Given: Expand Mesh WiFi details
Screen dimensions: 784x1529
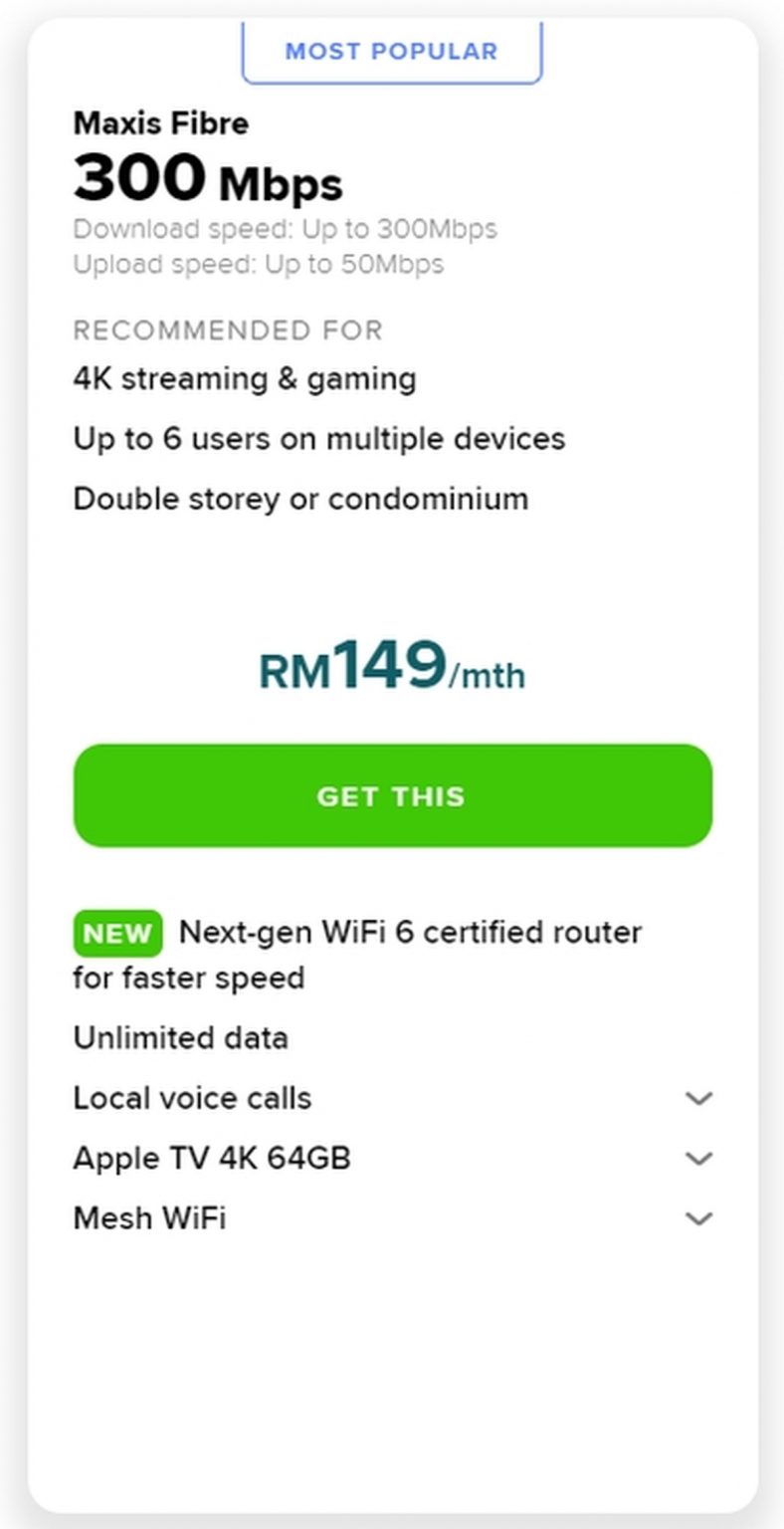Looking at the screenshot, I should click(698, 1218).
